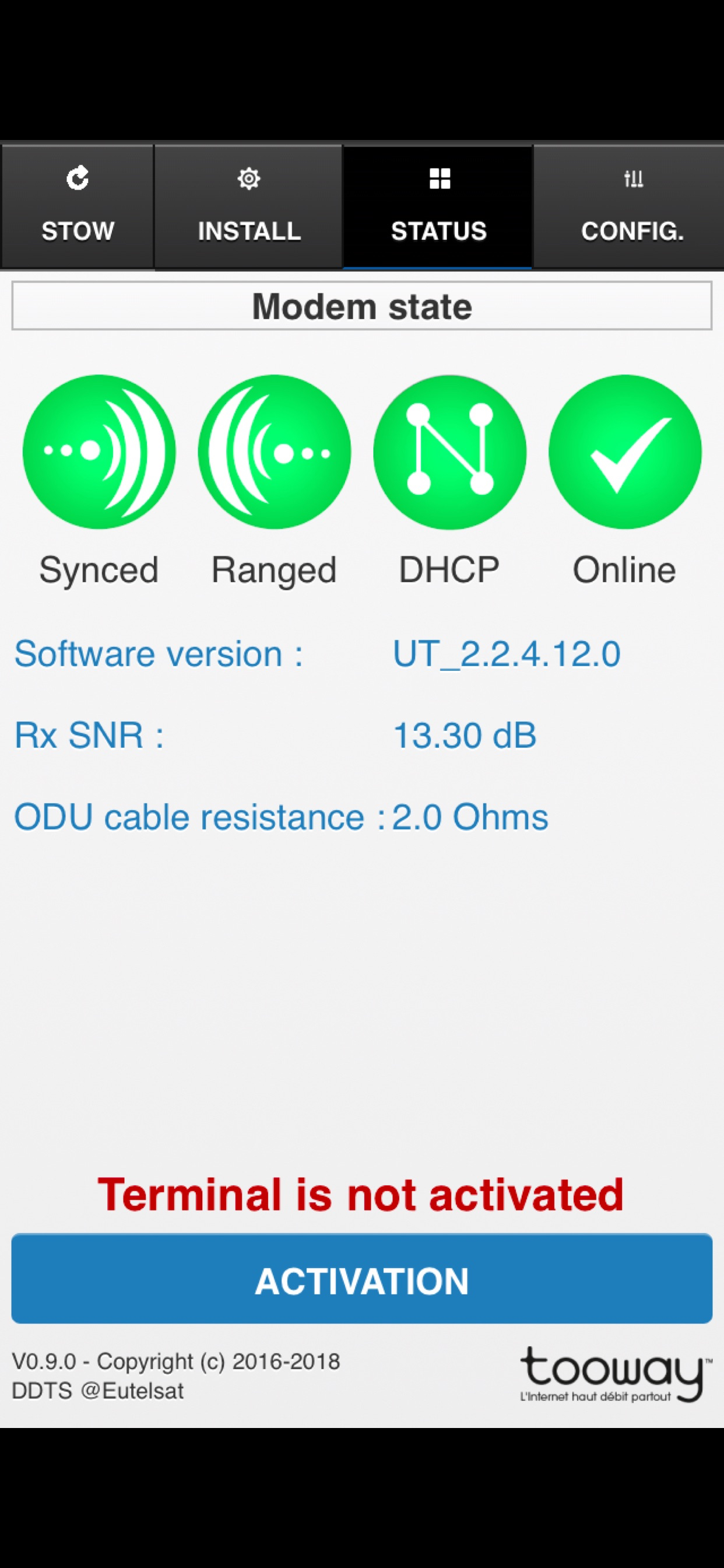The image size is (724, 1568).
Task: Click the Online checkmark icon
Action: click(x=625, y=452)
